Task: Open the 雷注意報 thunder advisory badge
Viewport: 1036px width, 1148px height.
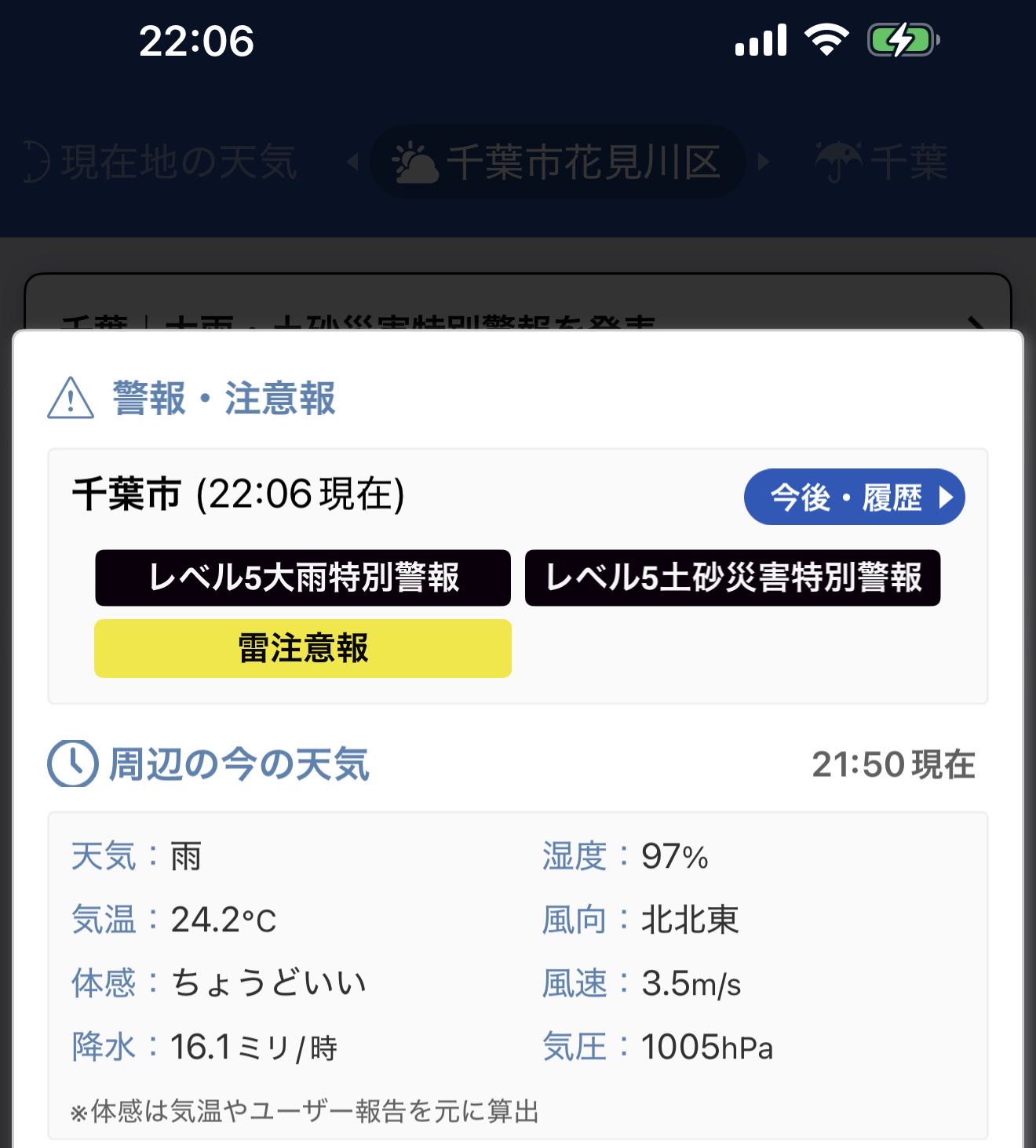Action: (303, 649)
